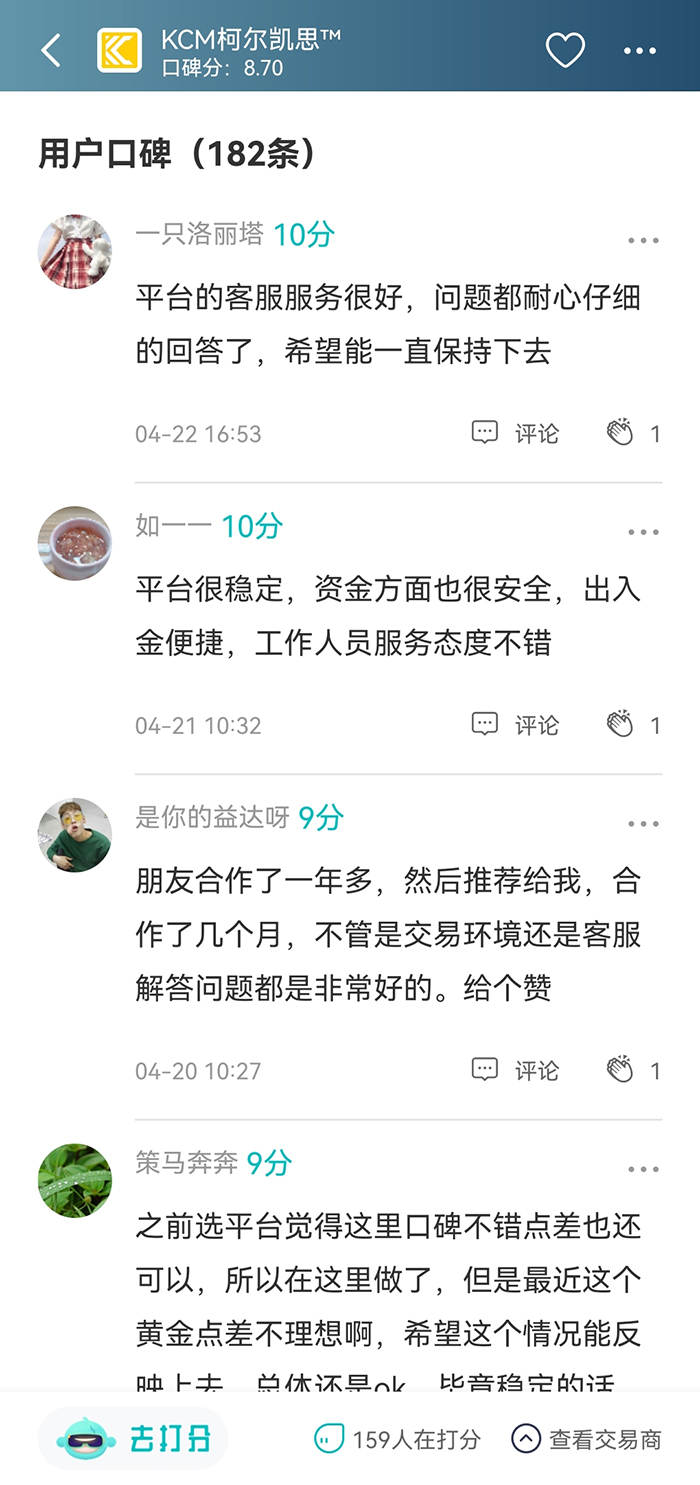Open the options menu on 是你的益达呀's review
700x1485 pixels.
(x=643, y=824)
